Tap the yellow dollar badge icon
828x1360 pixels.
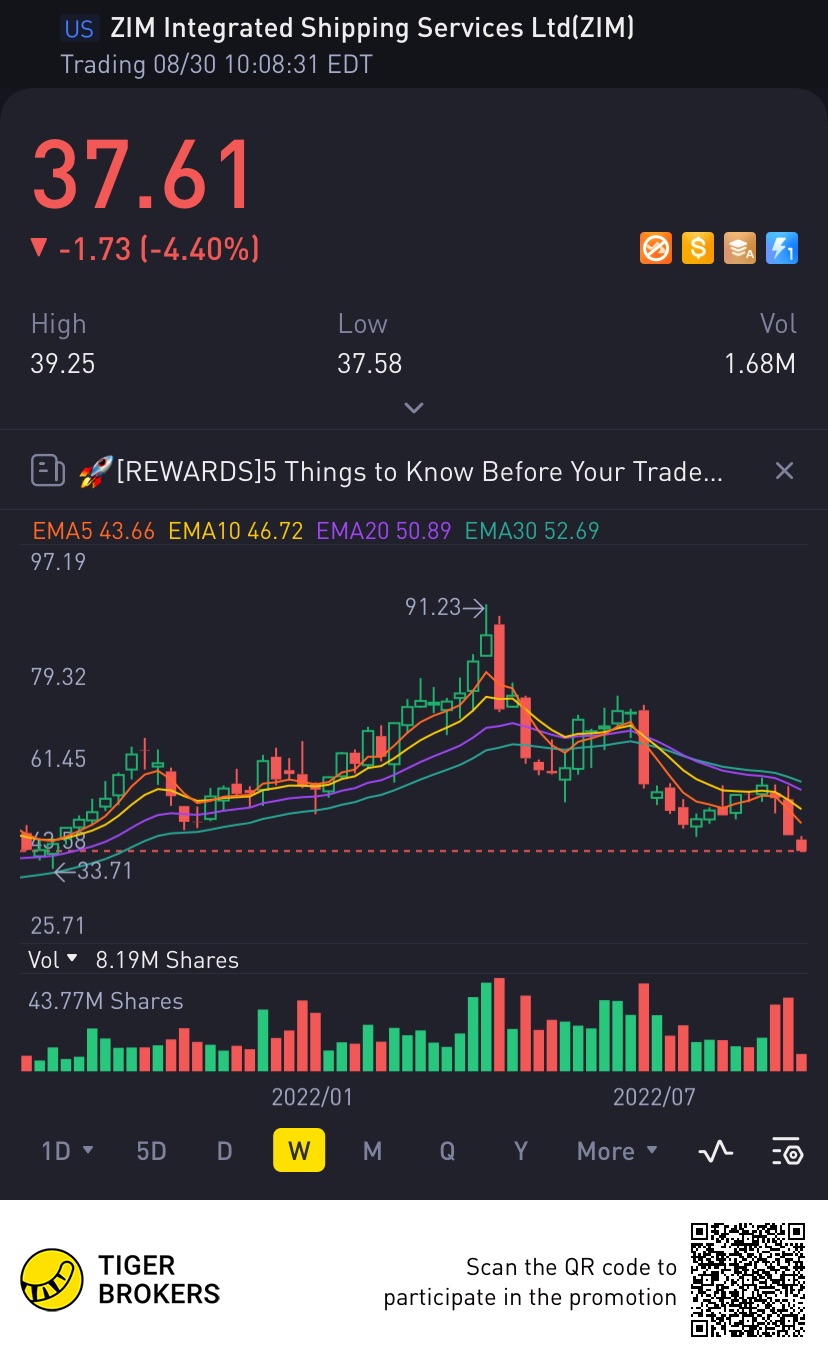[x=698, y=248]
